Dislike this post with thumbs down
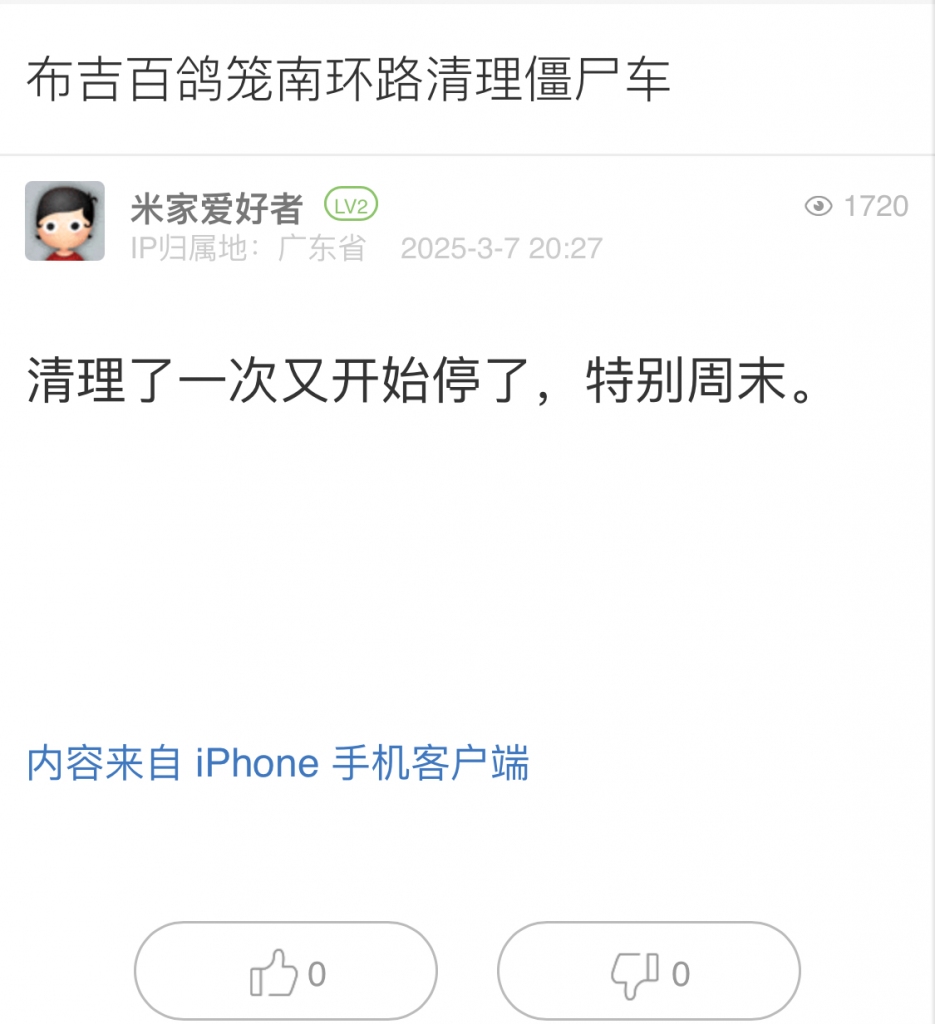 coord(649,972)
